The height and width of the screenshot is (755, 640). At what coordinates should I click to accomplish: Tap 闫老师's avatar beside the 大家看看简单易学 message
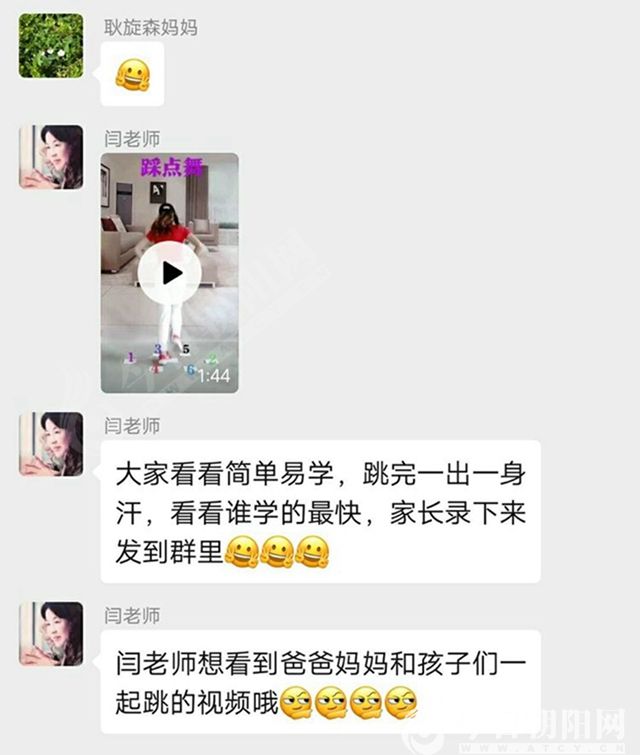[51, 444]
